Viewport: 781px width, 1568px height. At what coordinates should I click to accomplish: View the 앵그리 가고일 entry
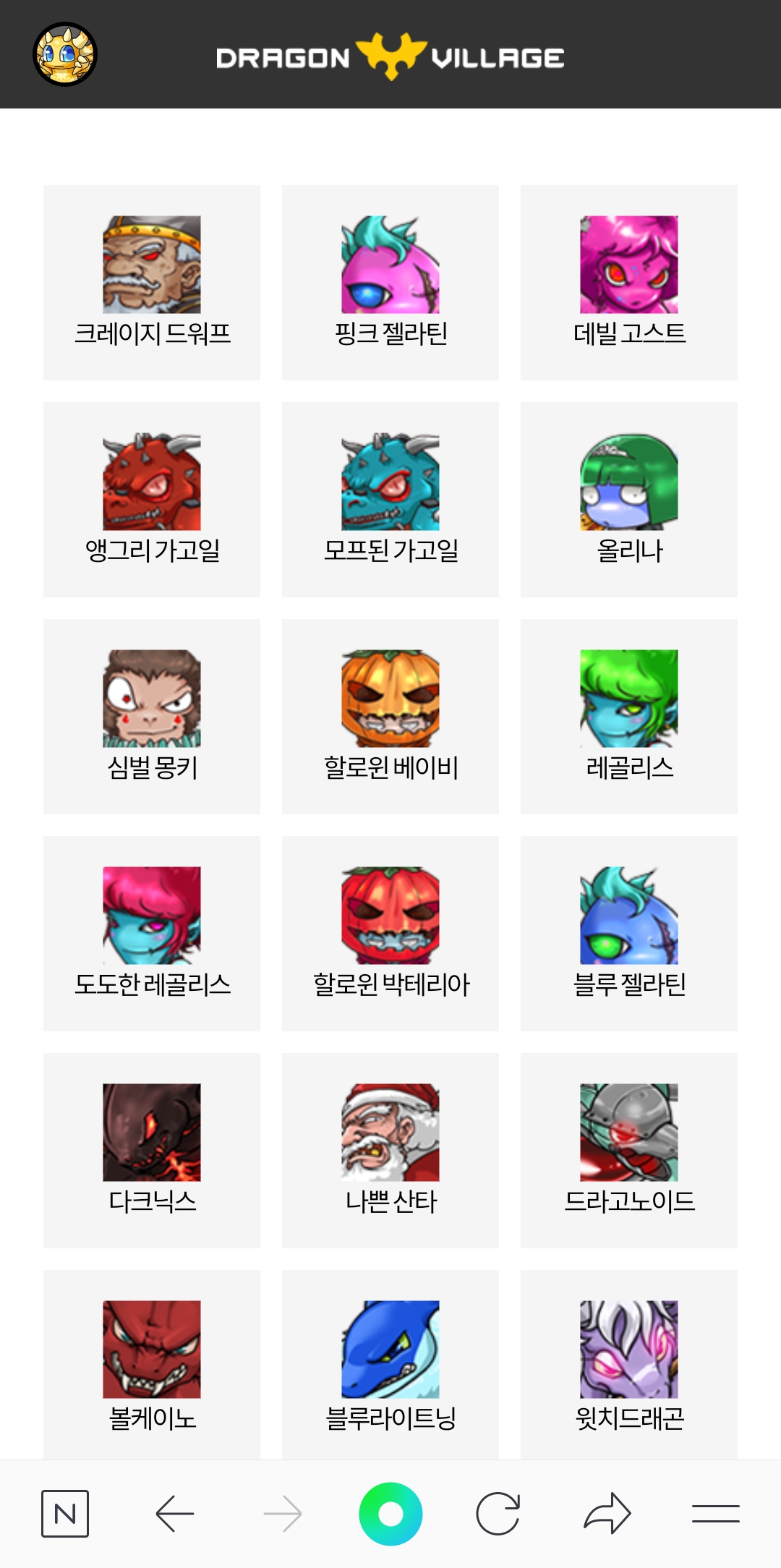point(152,499)
